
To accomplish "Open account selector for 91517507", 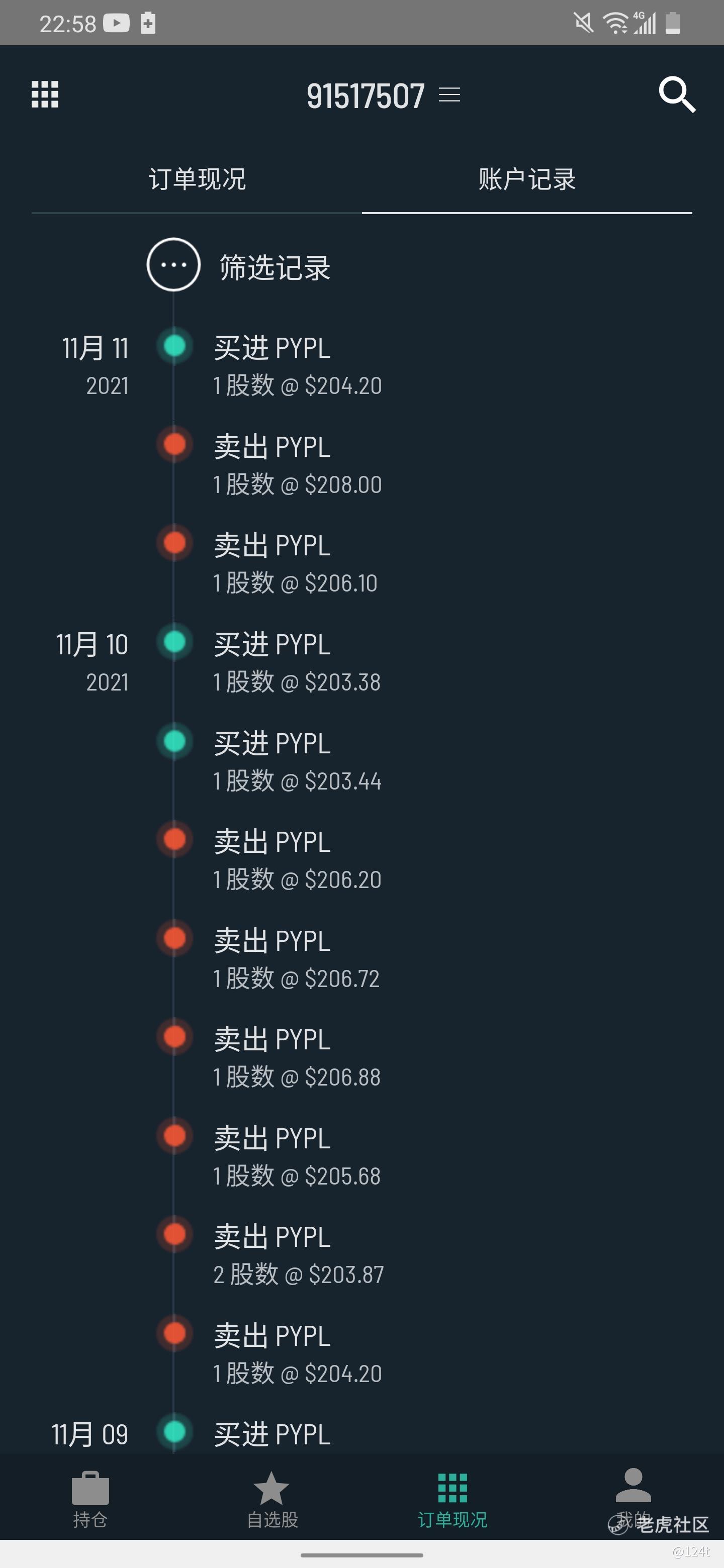I will (x=383, y=95).
